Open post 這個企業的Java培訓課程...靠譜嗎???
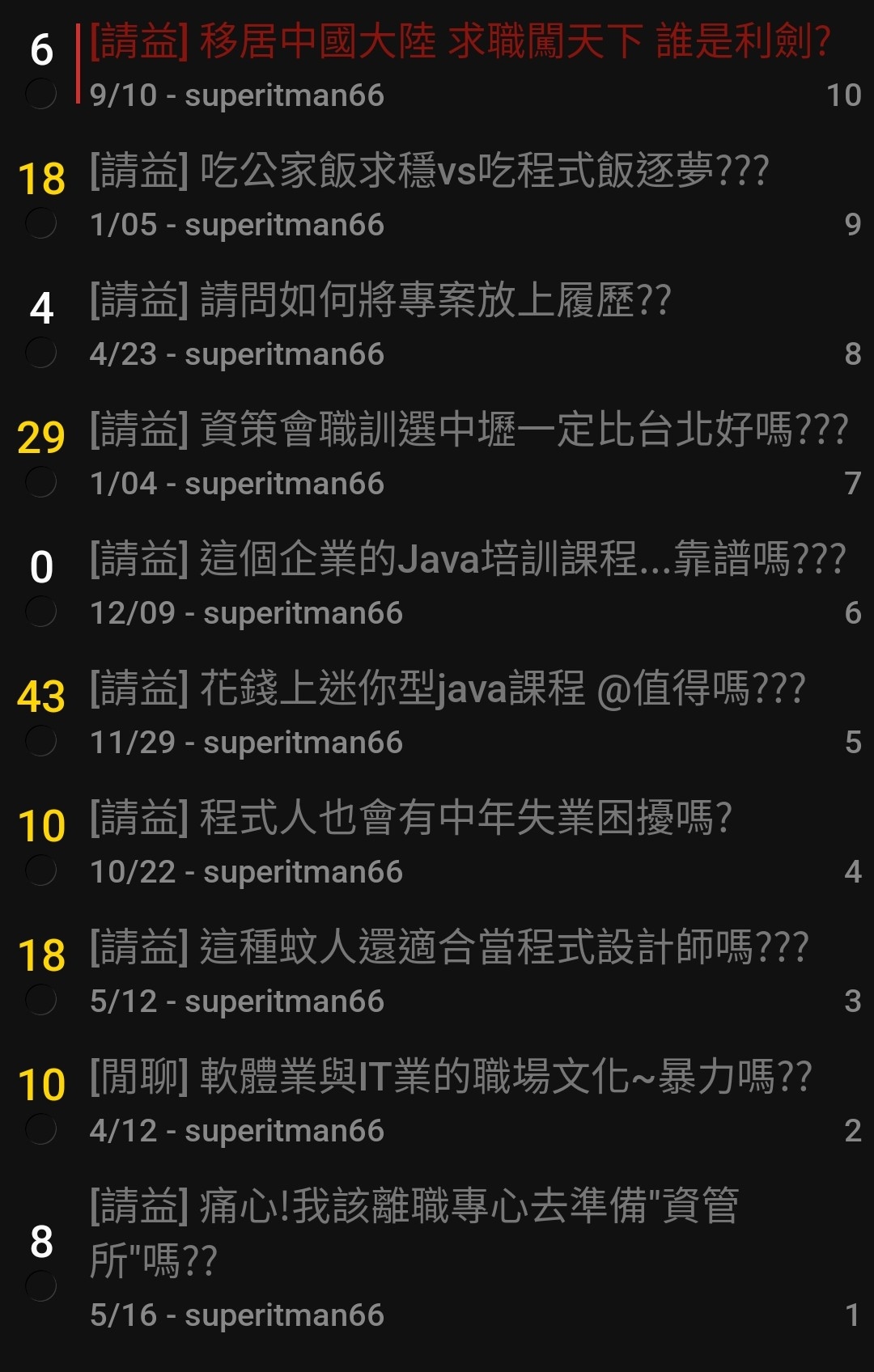The image size is (874, 1372). [x=467, y=560]
